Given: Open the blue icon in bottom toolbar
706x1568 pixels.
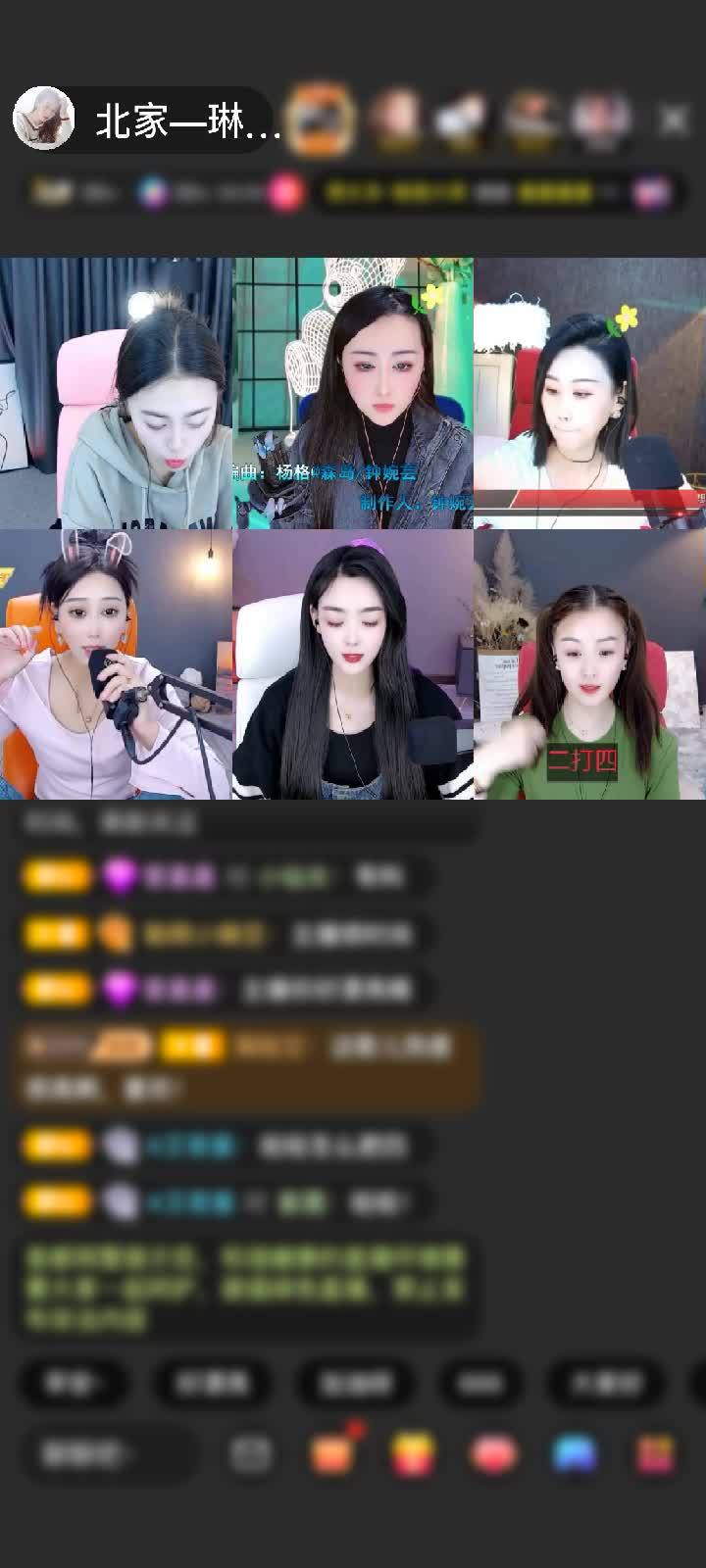Looking at the screenshot, I should coord(576,1454).
